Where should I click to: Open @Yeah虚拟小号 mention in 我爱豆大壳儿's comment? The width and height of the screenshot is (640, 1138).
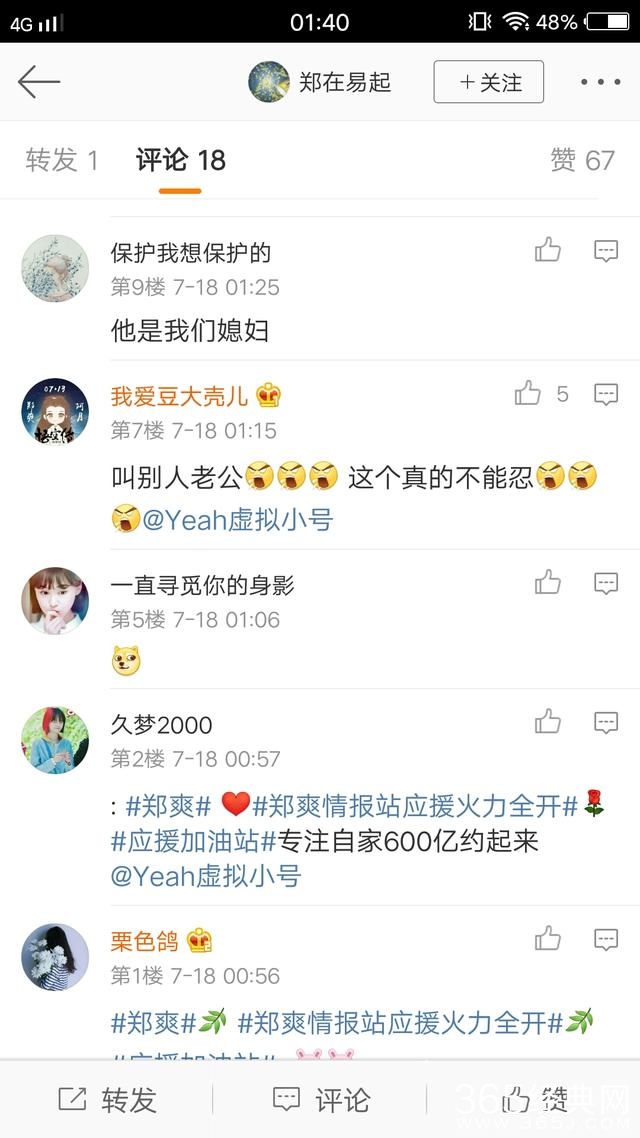coord(237,520)
